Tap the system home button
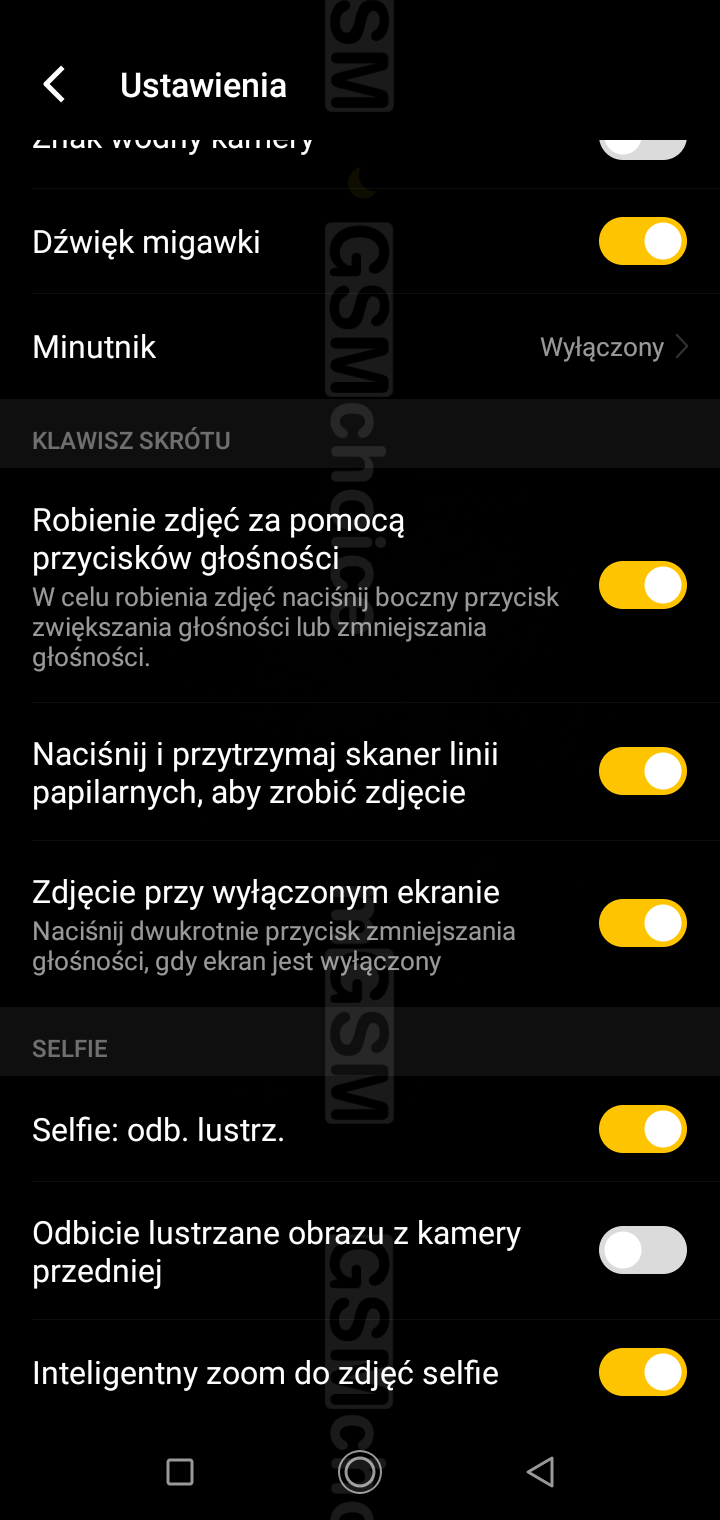This screenshot has width=720, height=1520. pyautogui.click(x=359, y=1471)
